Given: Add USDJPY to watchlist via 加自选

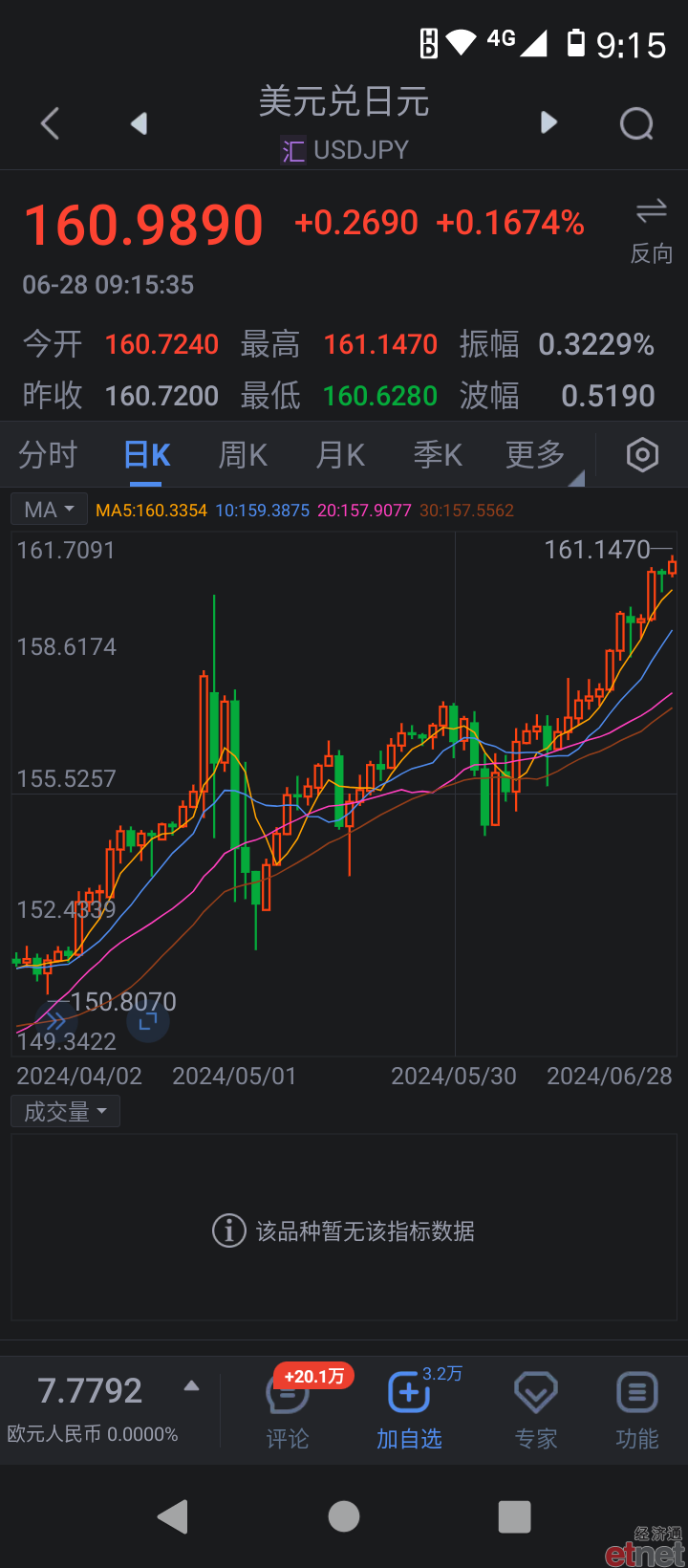Looking at the screenshot, I should pos(409,1409).
